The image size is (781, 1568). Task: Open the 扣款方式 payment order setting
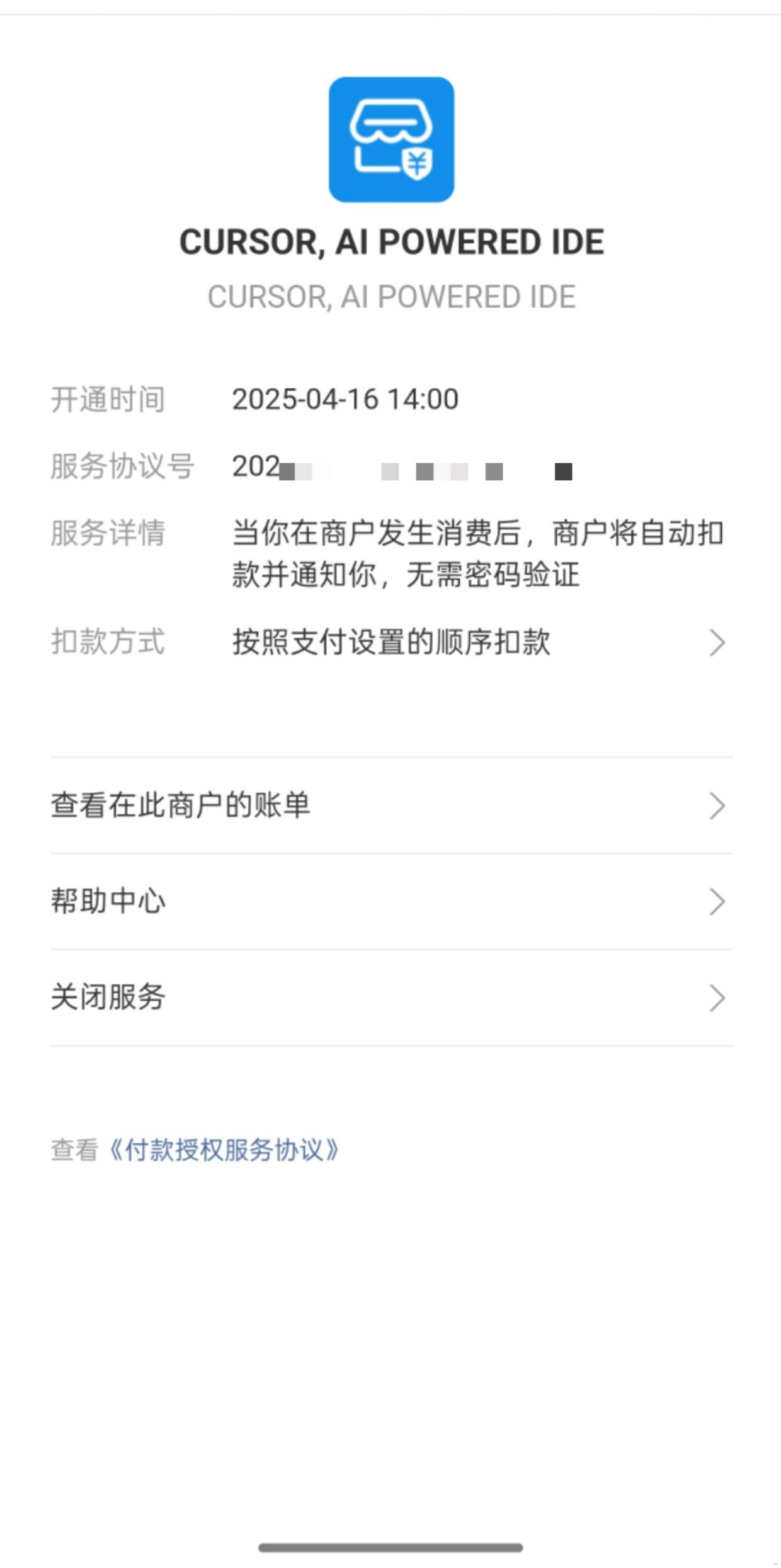click(x=479, y=643)
